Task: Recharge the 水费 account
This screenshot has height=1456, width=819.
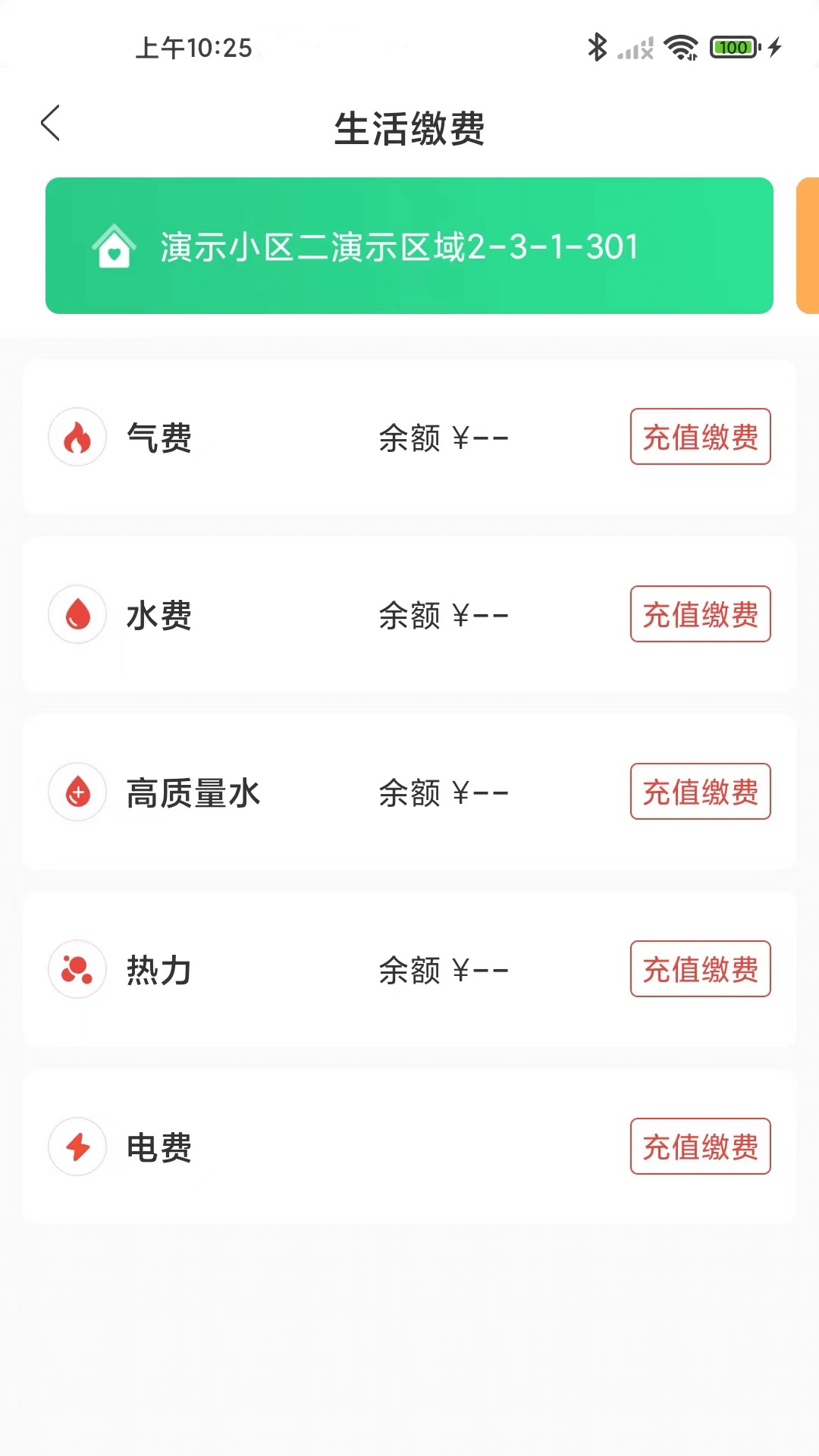Action: pos(700,614)
